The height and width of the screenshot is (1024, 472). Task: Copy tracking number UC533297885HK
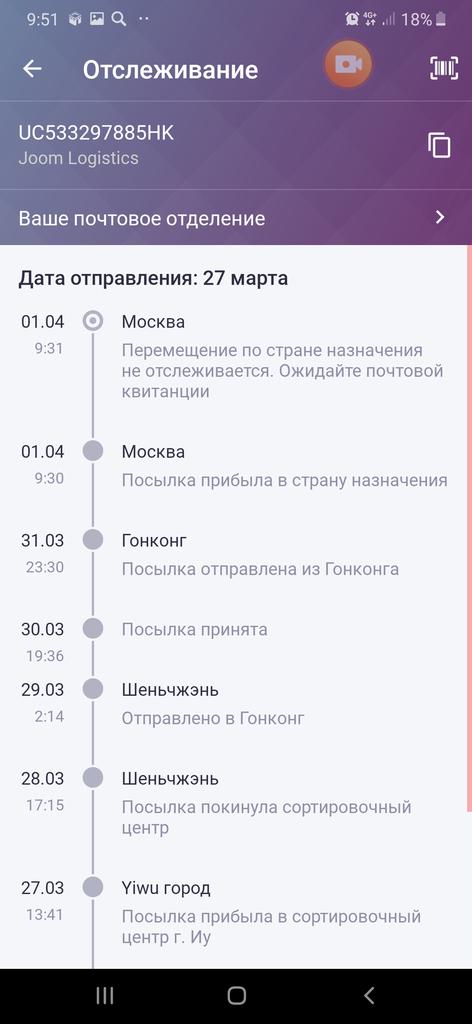[x=439, y=145]
